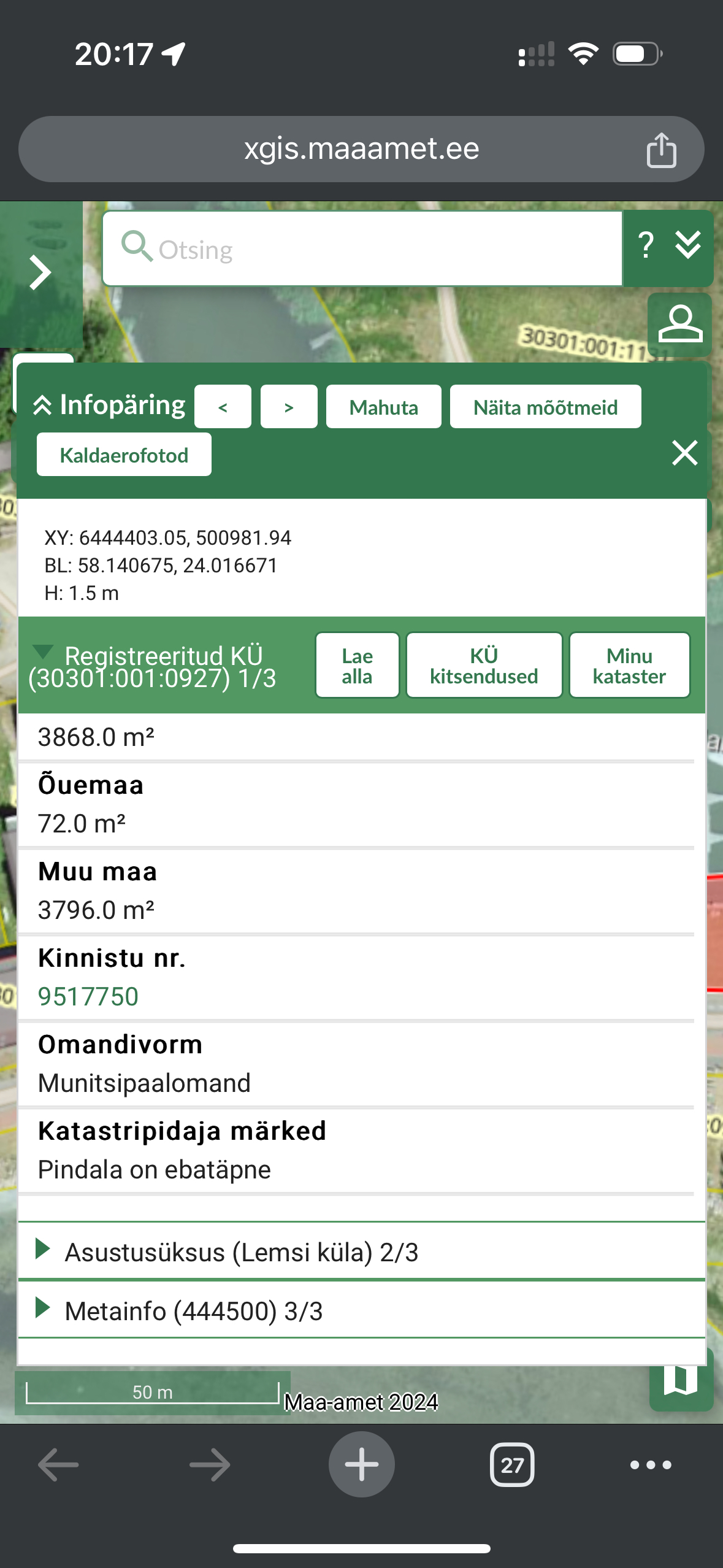723x1568 pixels.
Task: Tap Lae alla button
Action: [357, 666]
